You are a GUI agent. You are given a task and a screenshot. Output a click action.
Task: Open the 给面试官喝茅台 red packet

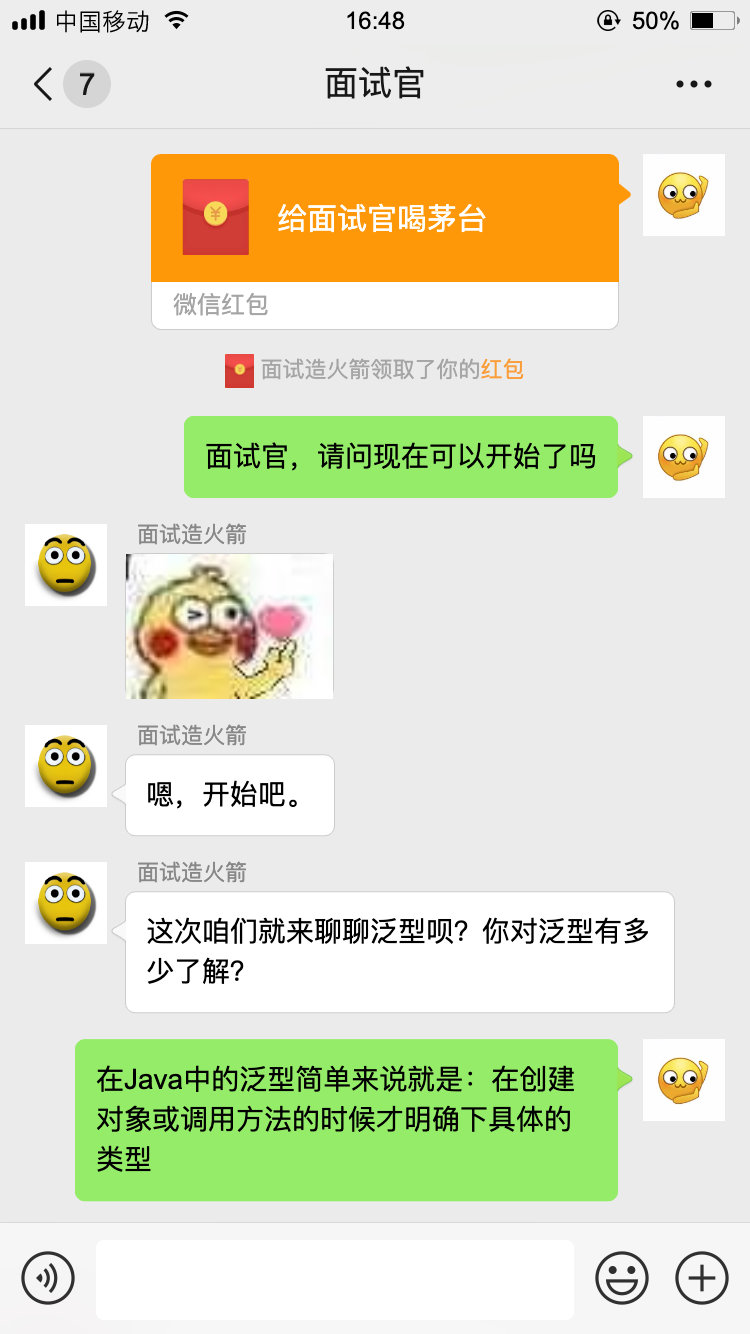point(385,219)
